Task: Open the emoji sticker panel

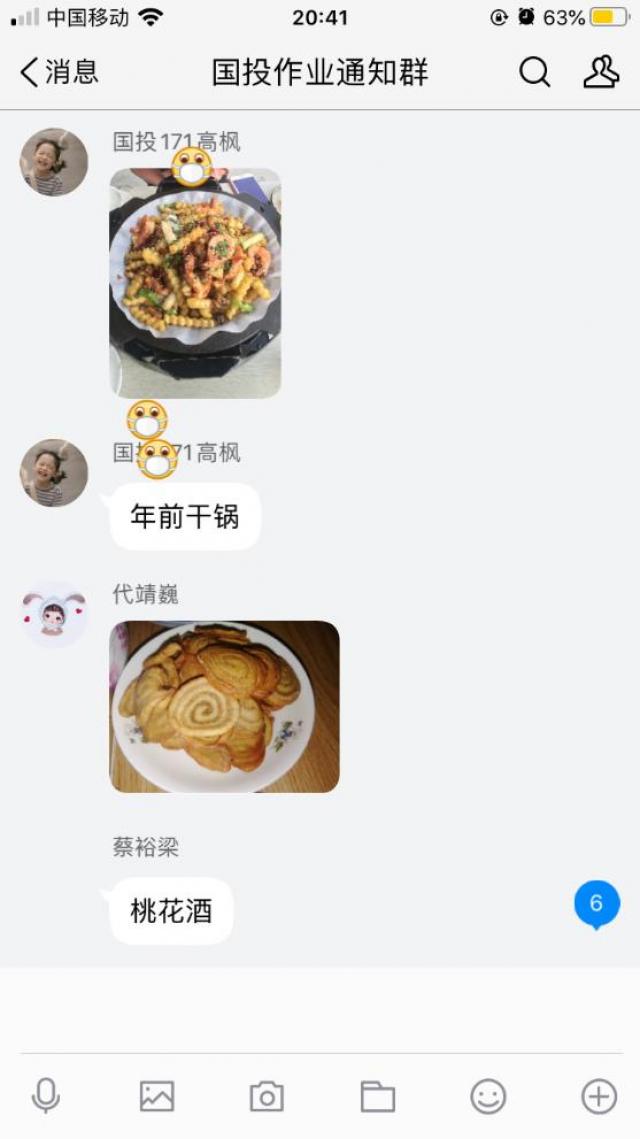Action: pos(488,1096)
